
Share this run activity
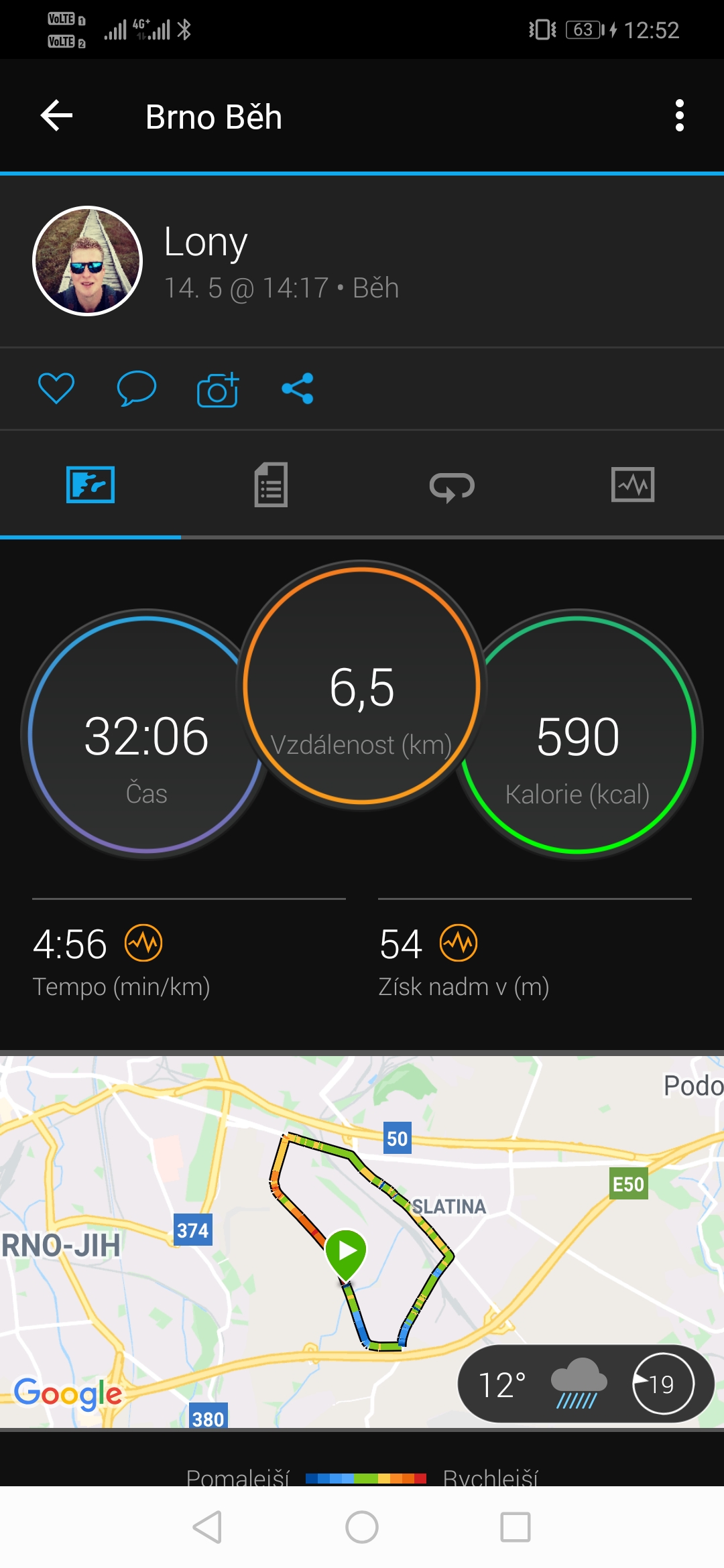coord(298,388)
